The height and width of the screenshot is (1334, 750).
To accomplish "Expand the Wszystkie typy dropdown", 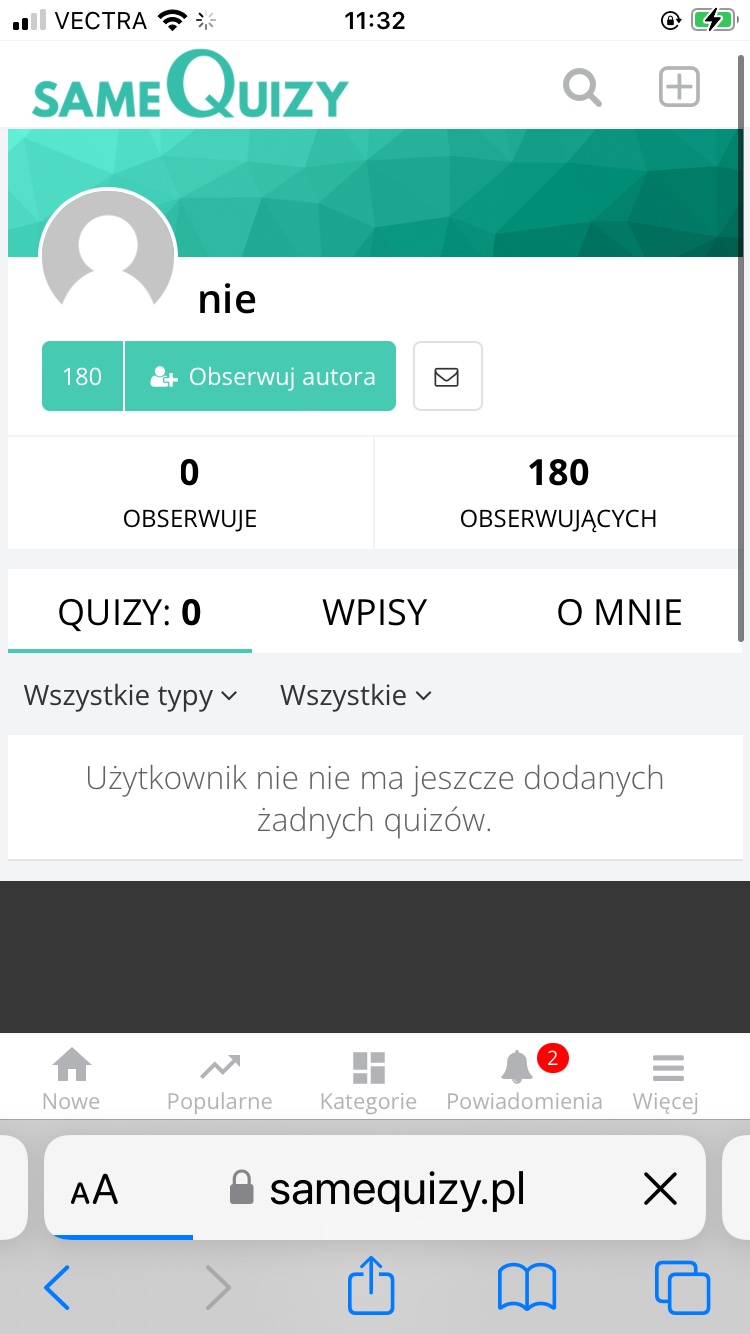I will [x=131, y=695].
